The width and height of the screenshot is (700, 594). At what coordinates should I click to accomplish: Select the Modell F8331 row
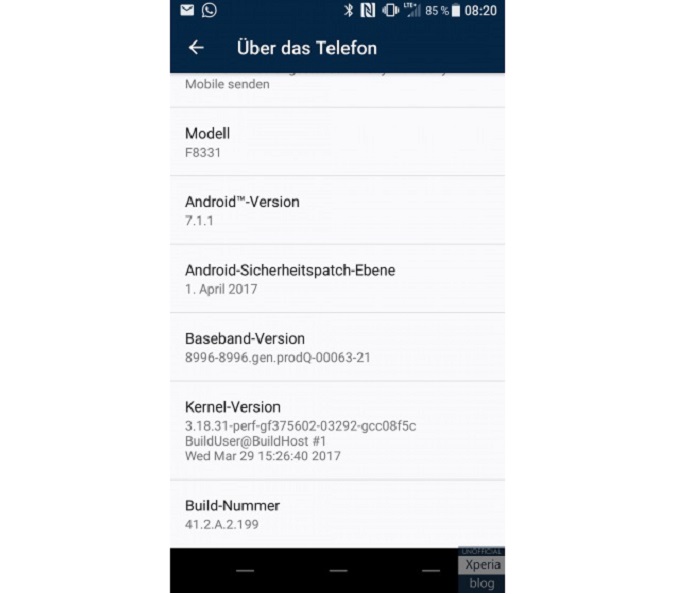tap(337, 142)
